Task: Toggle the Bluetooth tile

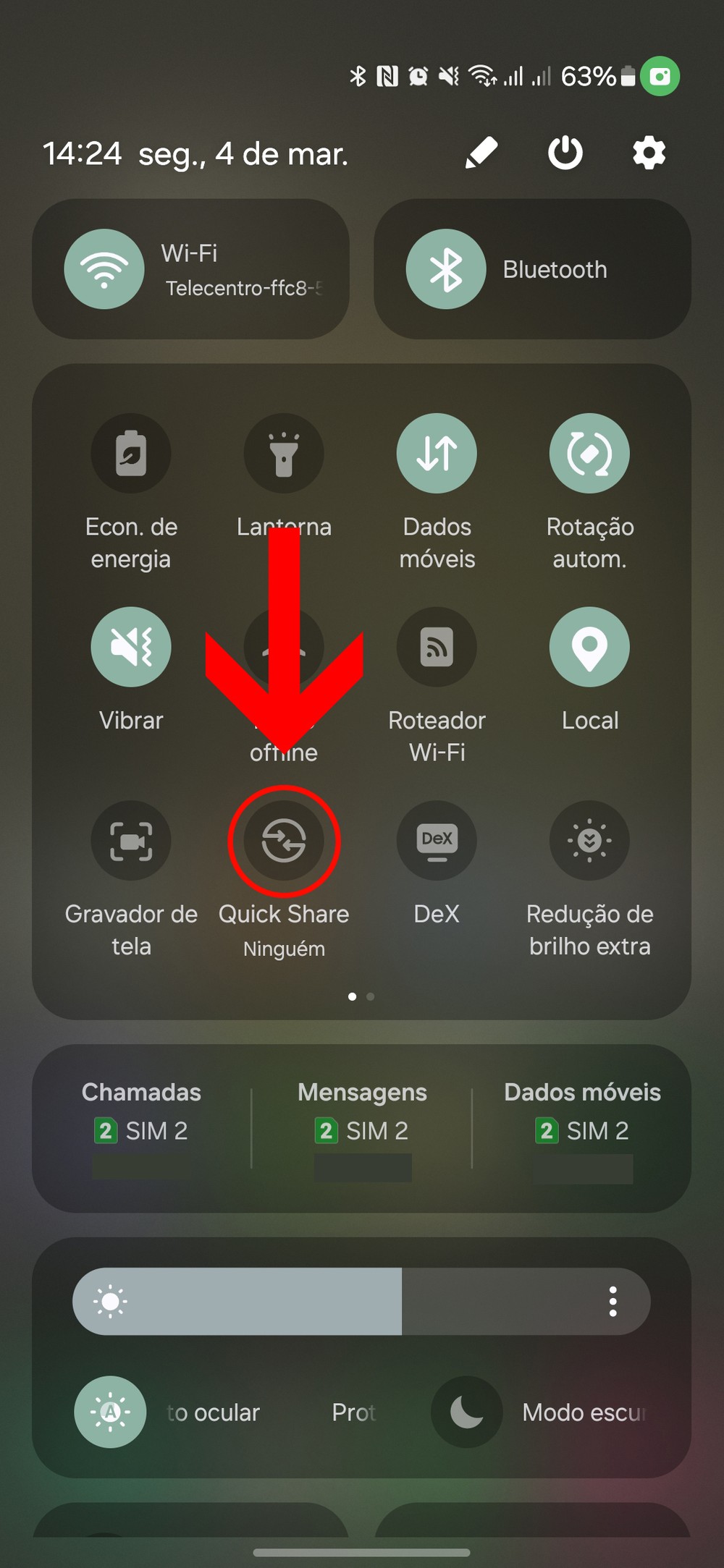Action: 446,269
